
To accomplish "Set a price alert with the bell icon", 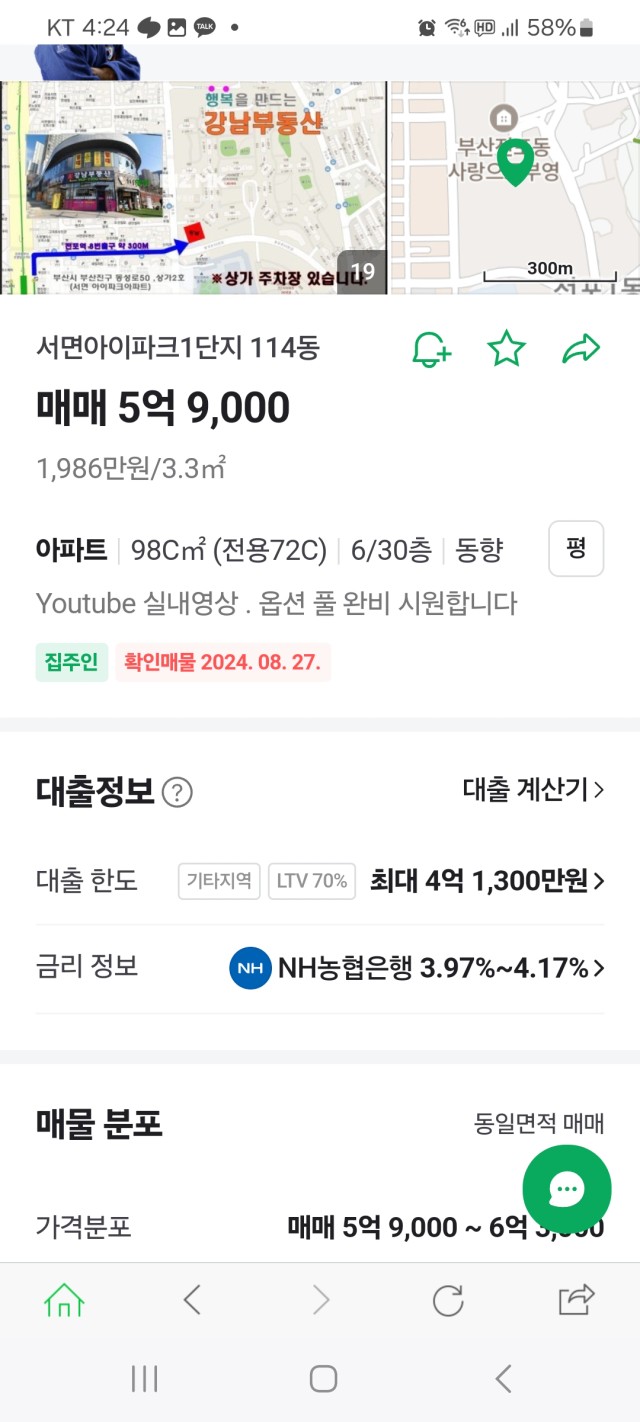I will pyautogui.click(x=432, y=349).
